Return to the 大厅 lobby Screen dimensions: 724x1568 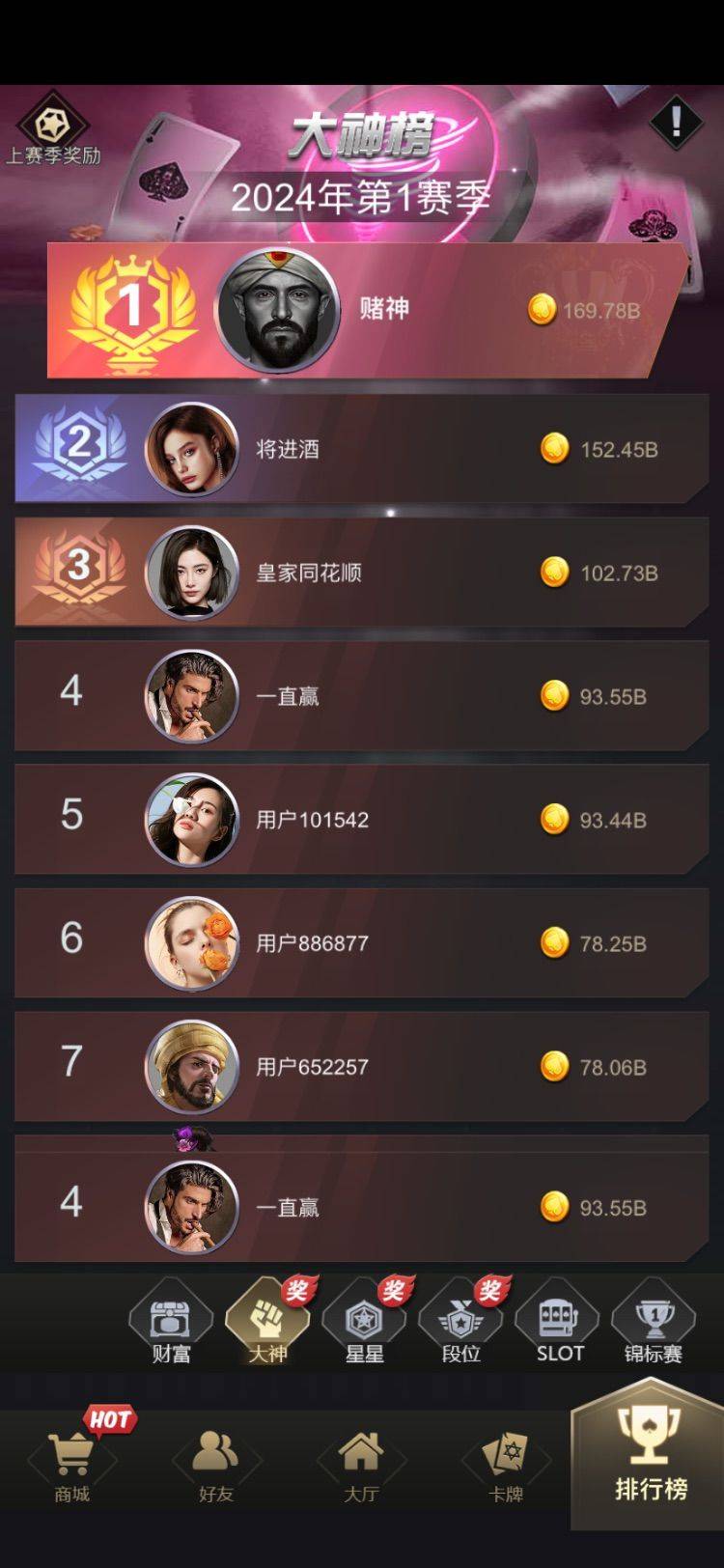361,1464
